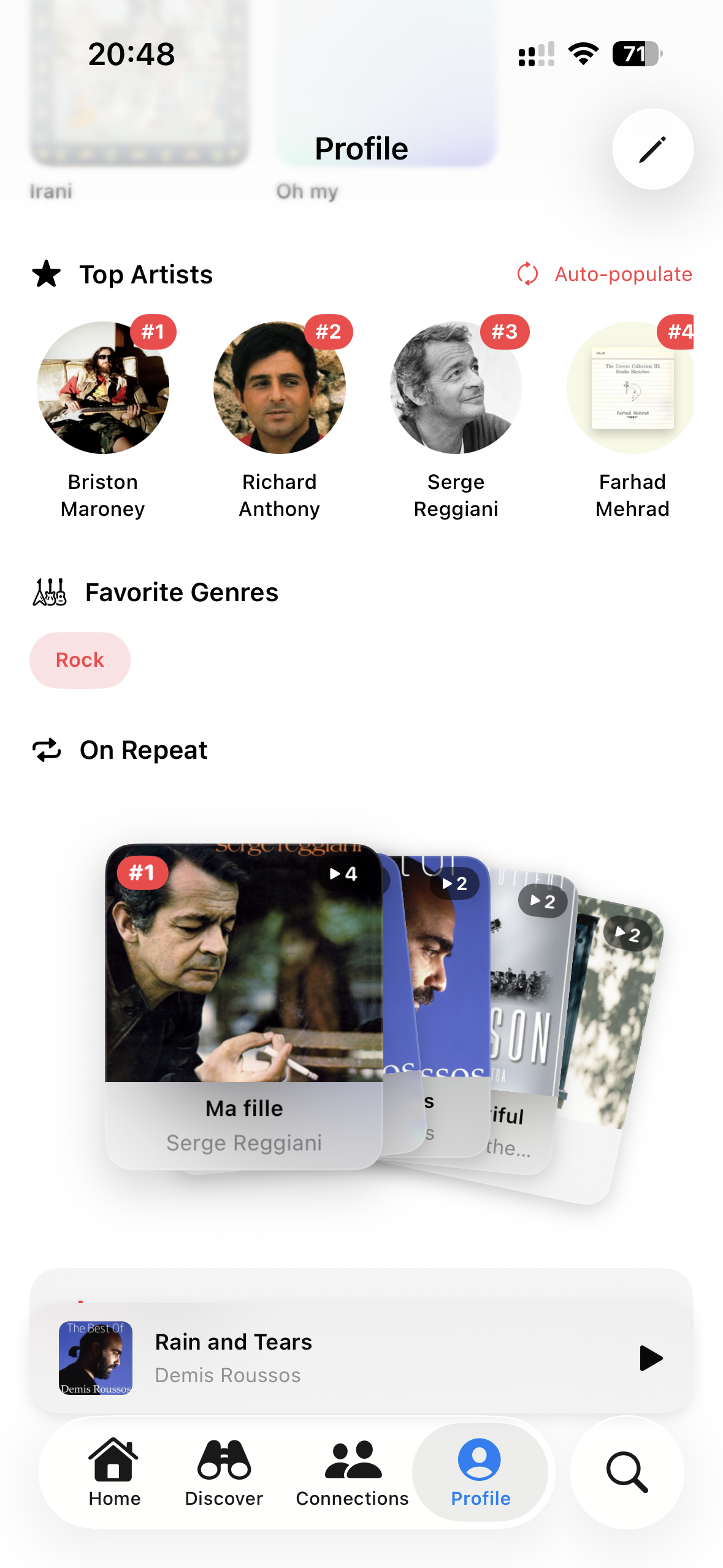
Task: Tap the guitars icon beside Favorite Genres
Action: coord(49,592)
